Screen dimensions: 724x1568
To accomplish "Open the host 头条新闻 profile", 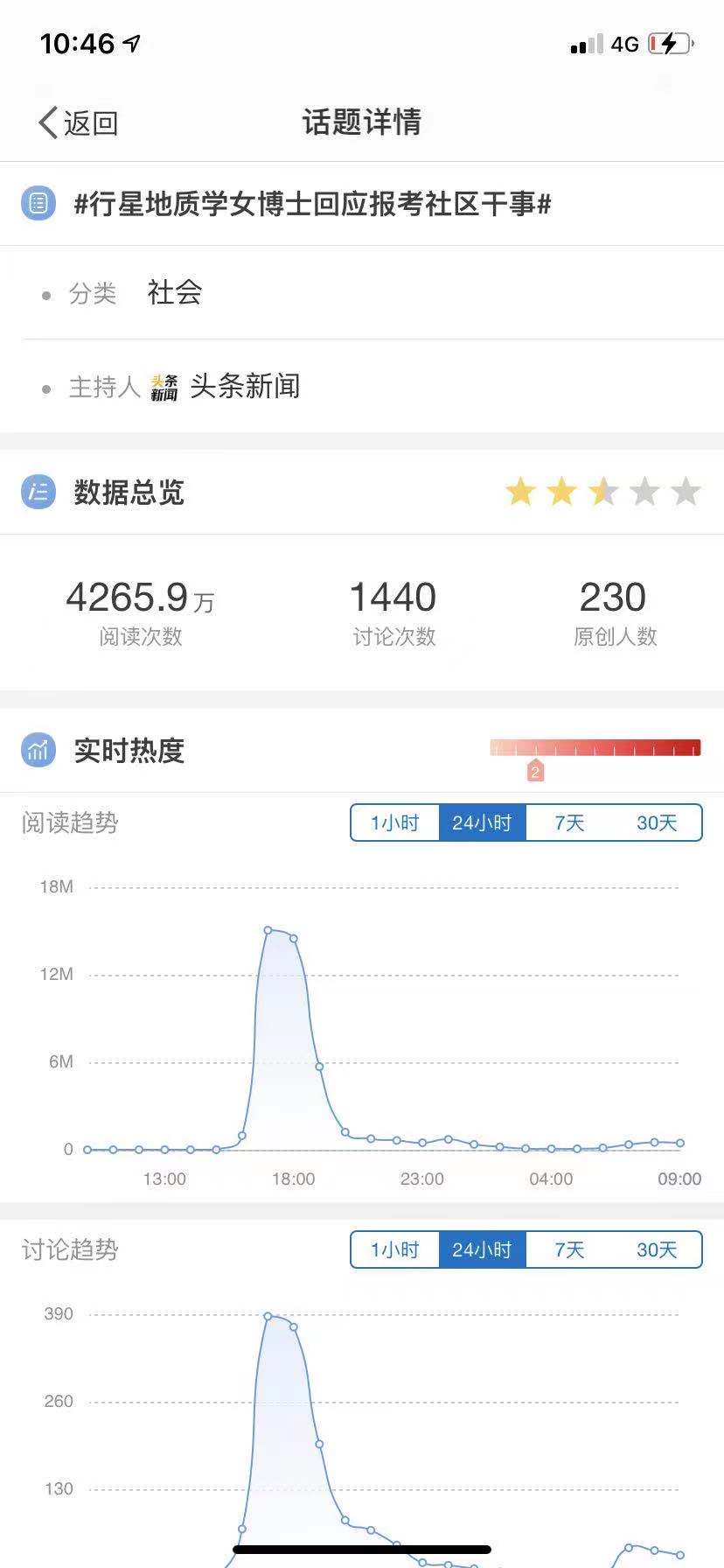I will pos(243,386).
